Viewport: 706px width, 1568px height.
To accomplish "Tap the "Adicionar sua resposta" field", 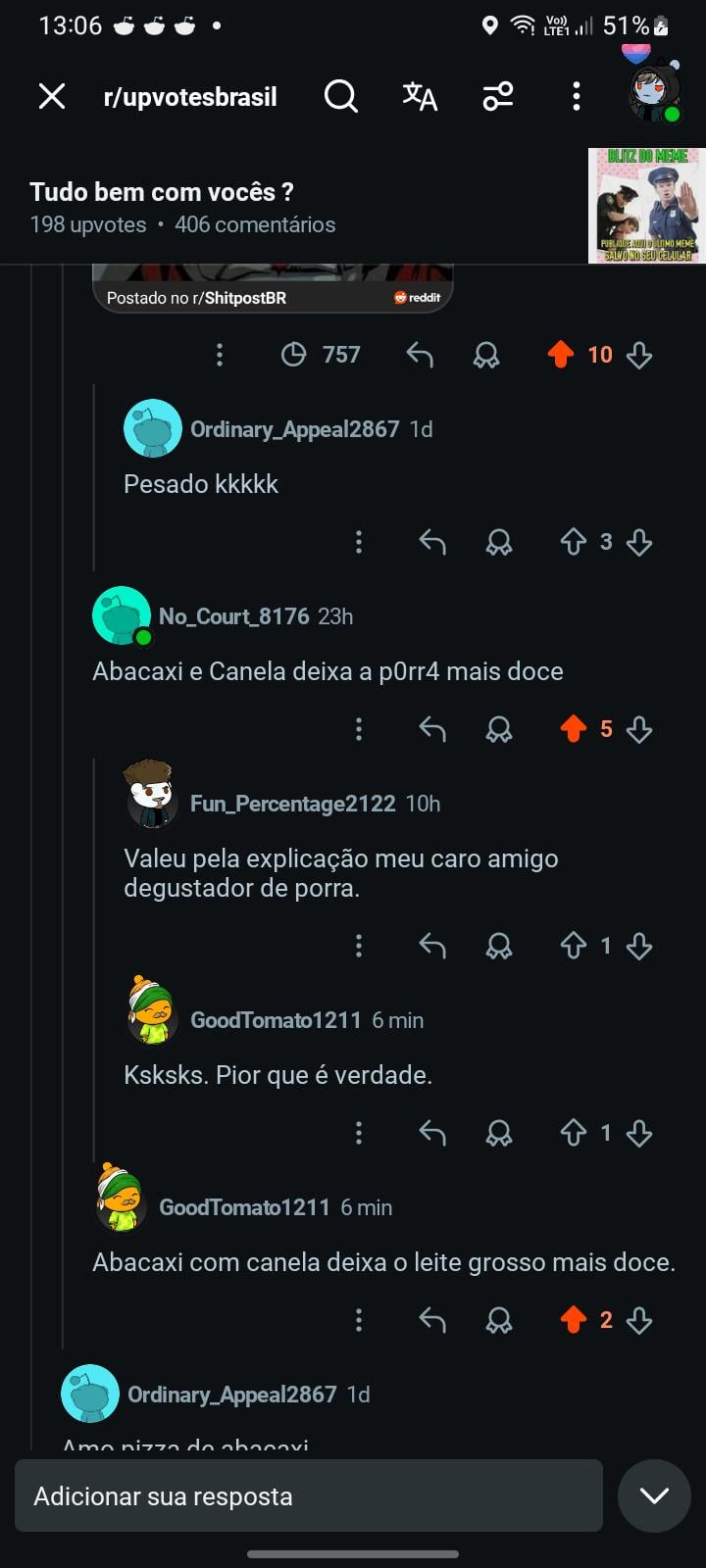I will [x=308, y=1495].
